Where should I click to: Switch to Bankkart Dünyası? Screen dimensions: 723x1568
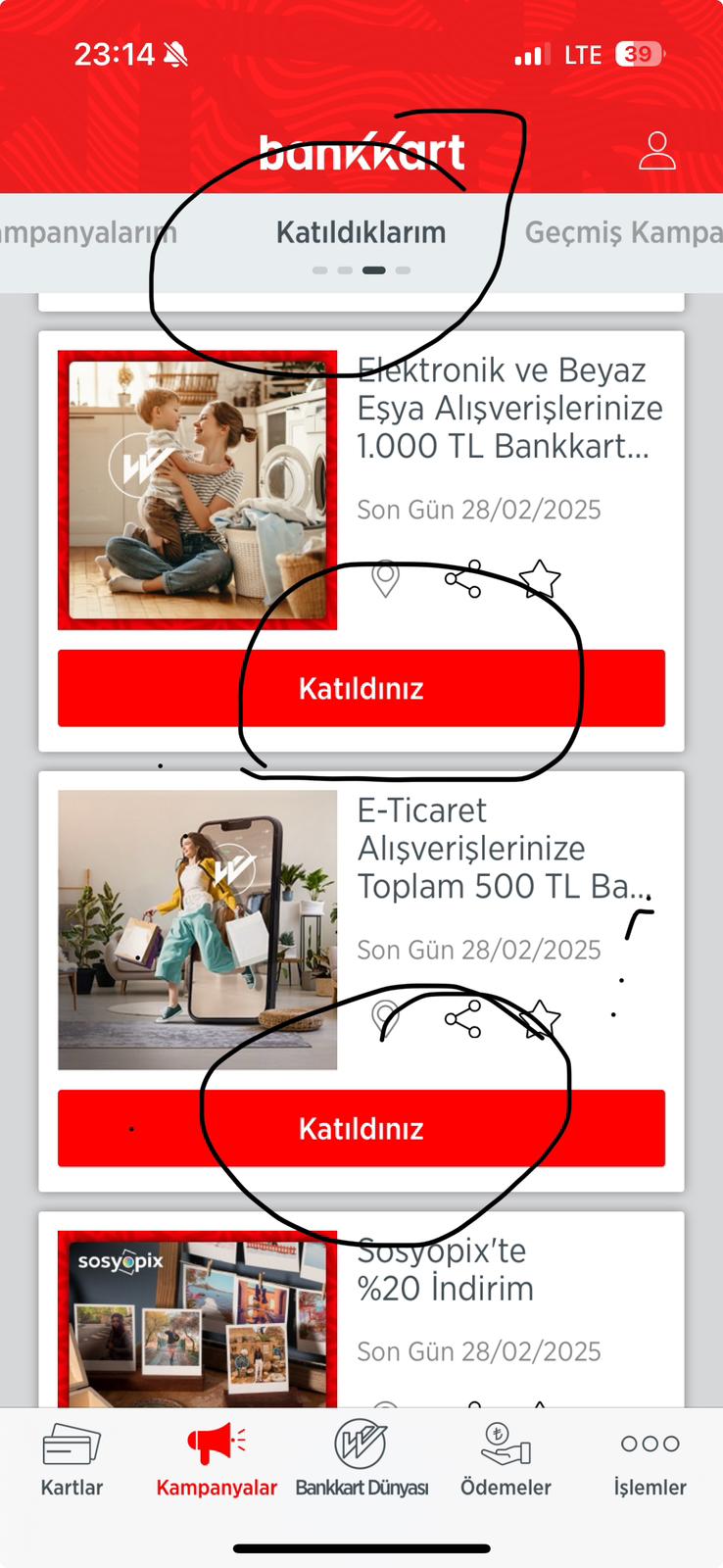coord(361,1460)
